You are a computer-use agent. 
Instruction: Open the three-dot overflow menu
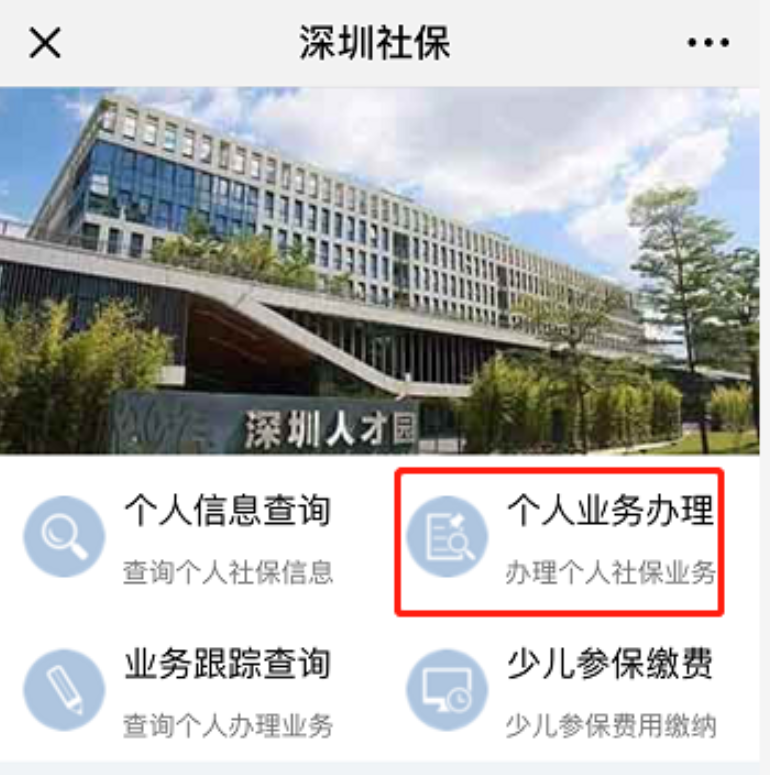click(708, 43)
